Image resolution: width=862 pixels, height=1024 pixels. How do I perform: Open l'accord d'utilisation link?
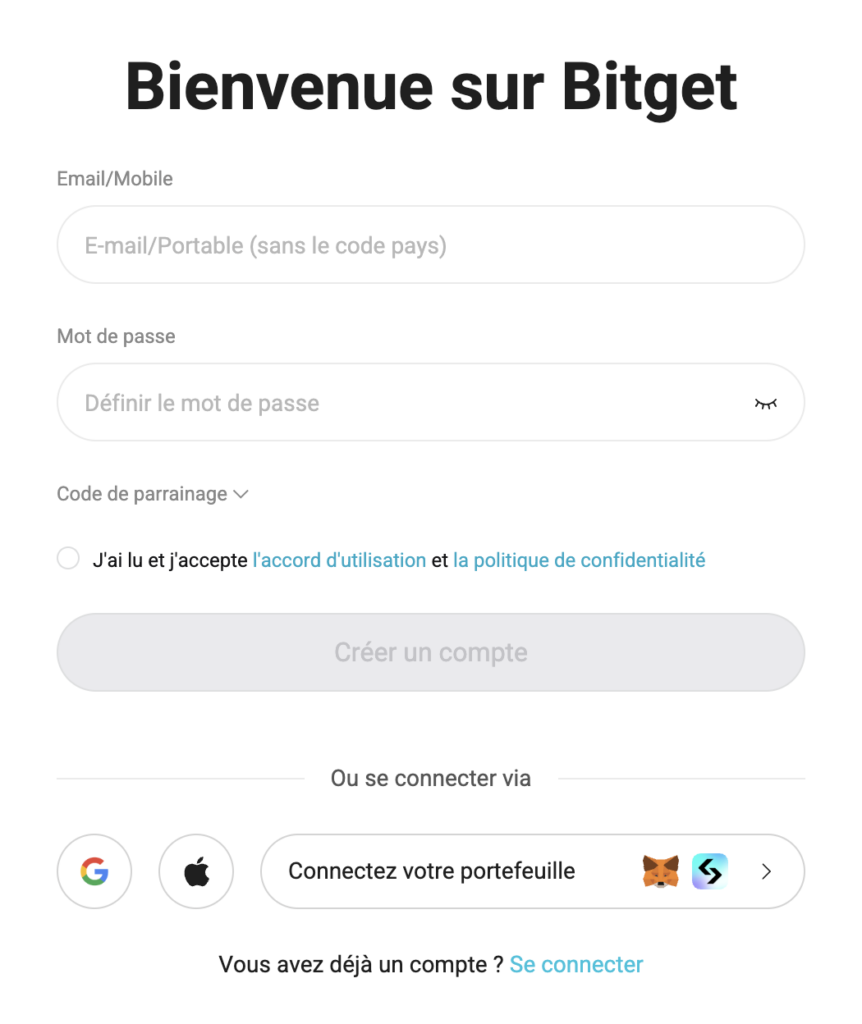pos(338,560)
